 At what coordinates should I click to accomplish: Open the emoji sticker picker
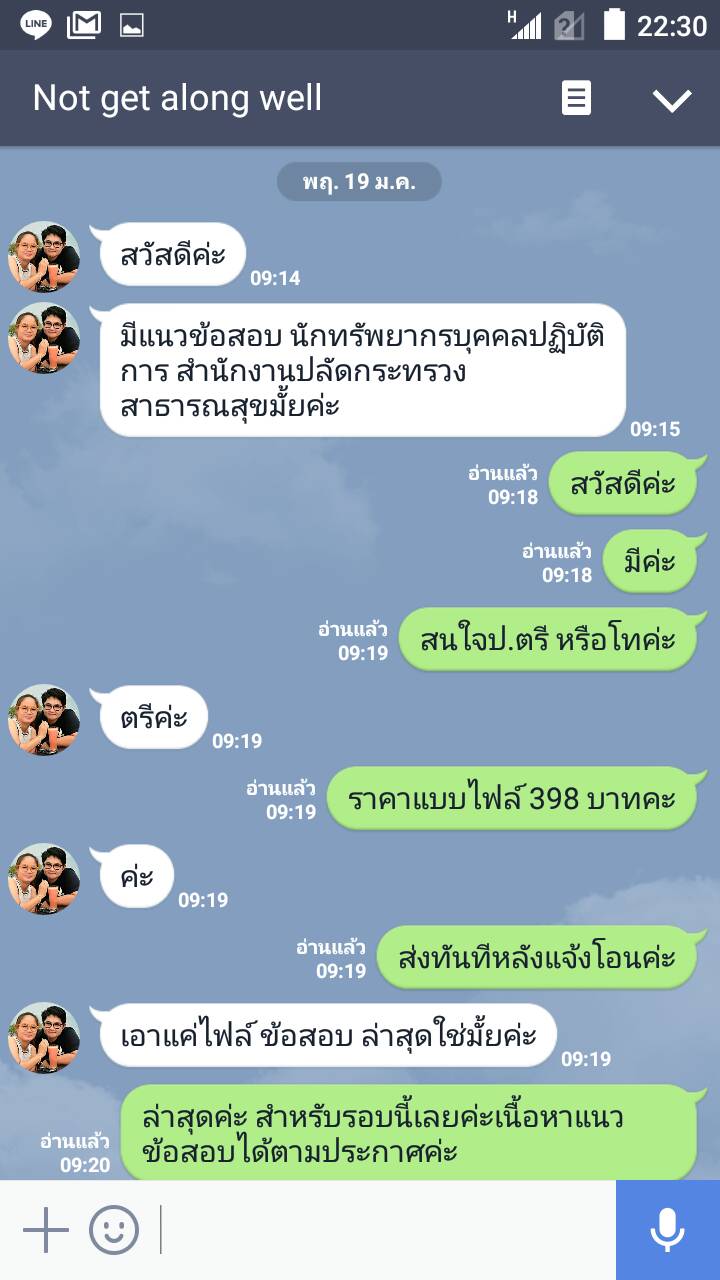pyautogui.click(x=113, y=1230)
